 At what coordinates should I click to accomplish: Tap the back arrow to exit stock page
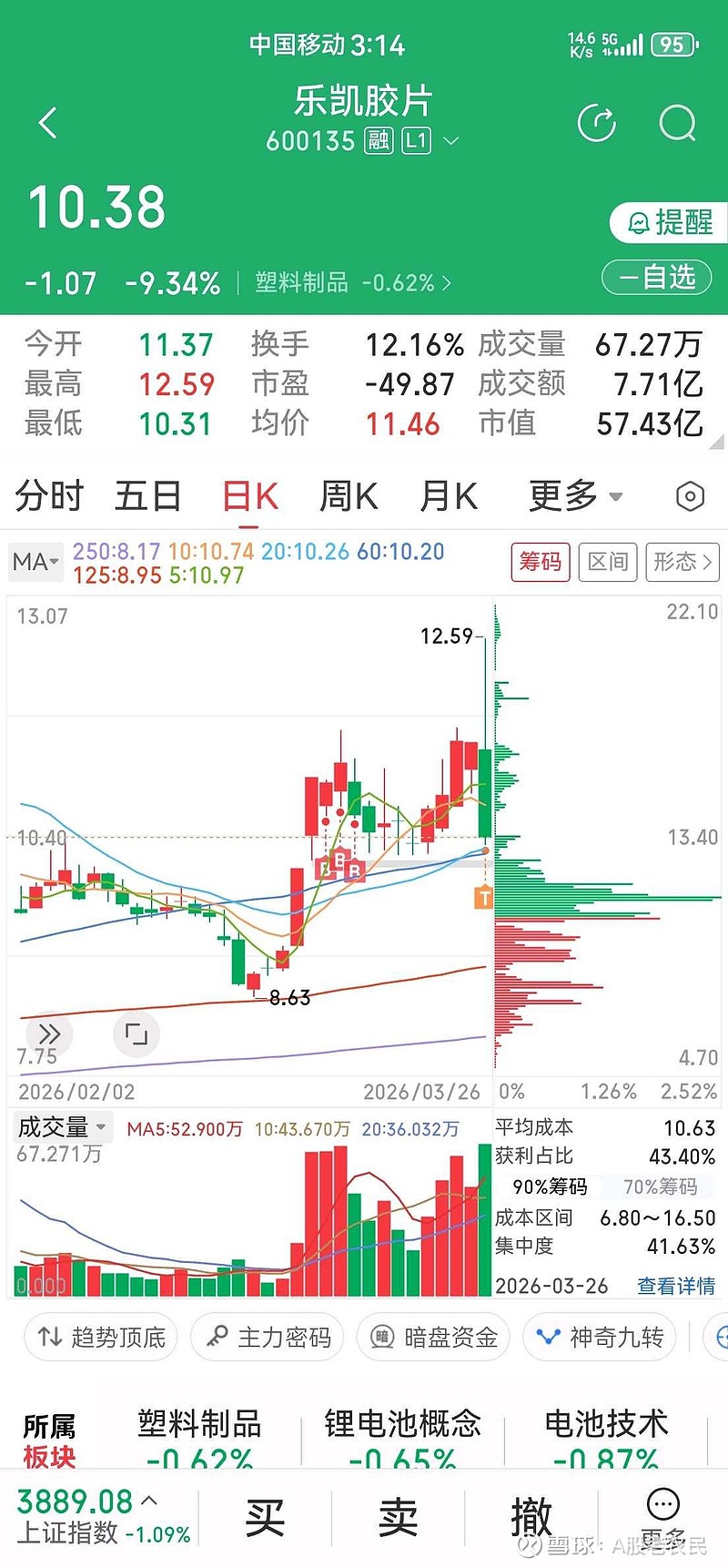(x=47, y=122)
